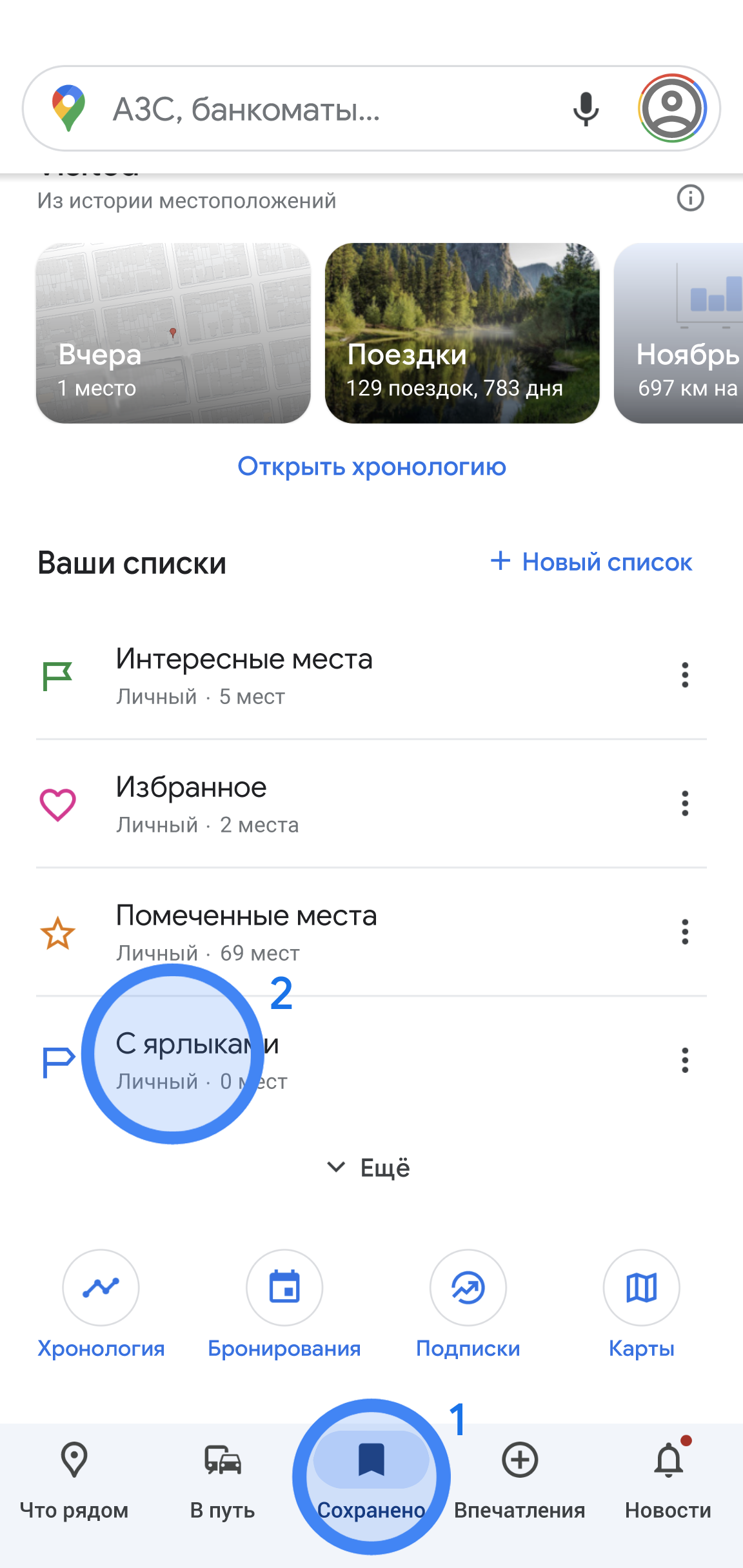Open the Ноябрь stats card
Screen dimensions: 743x1568
679,333
